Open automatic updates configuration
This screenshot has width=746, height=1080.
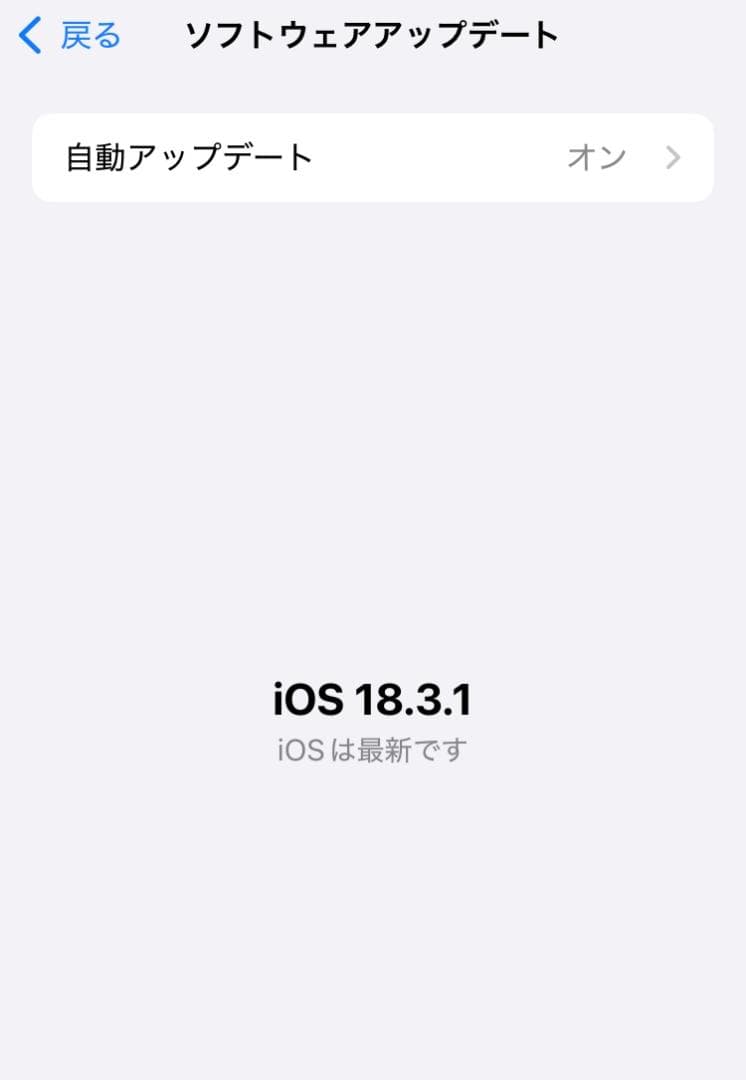pyautogui.click(x=373, y=157)
